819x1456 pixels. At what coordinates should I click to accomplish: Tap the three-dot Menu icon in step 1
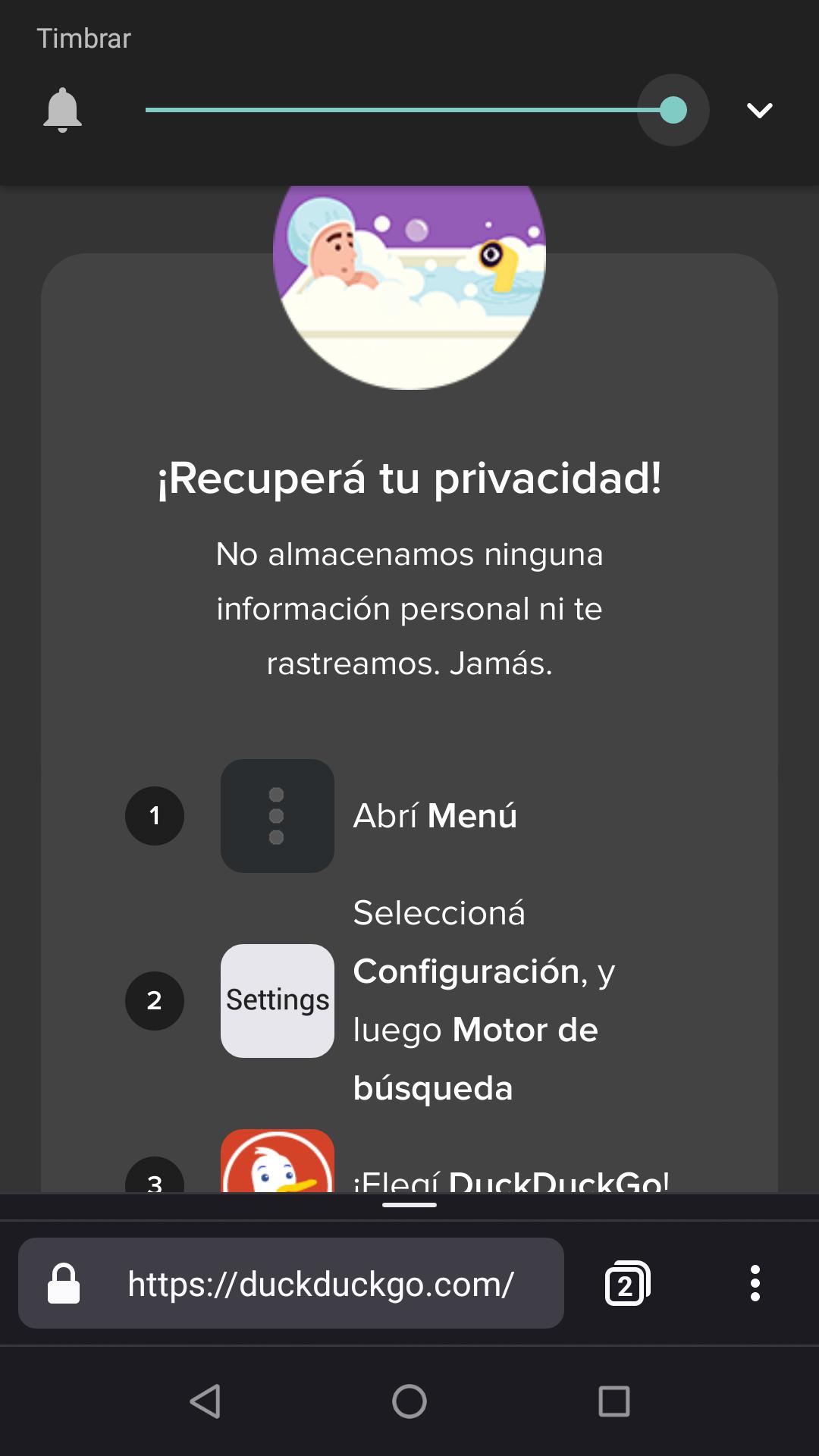[277, 816]
